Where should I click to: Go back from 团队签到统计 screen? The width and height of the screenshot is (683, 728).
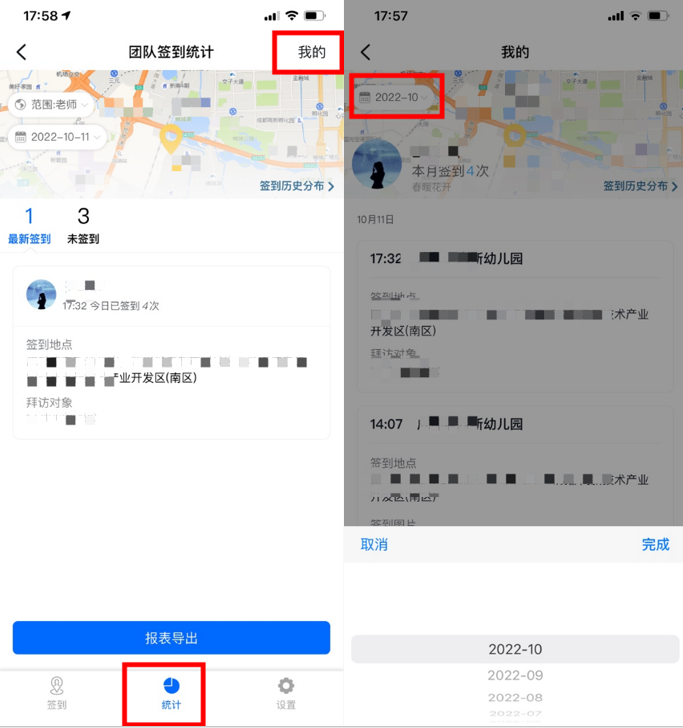pos(22,52)
